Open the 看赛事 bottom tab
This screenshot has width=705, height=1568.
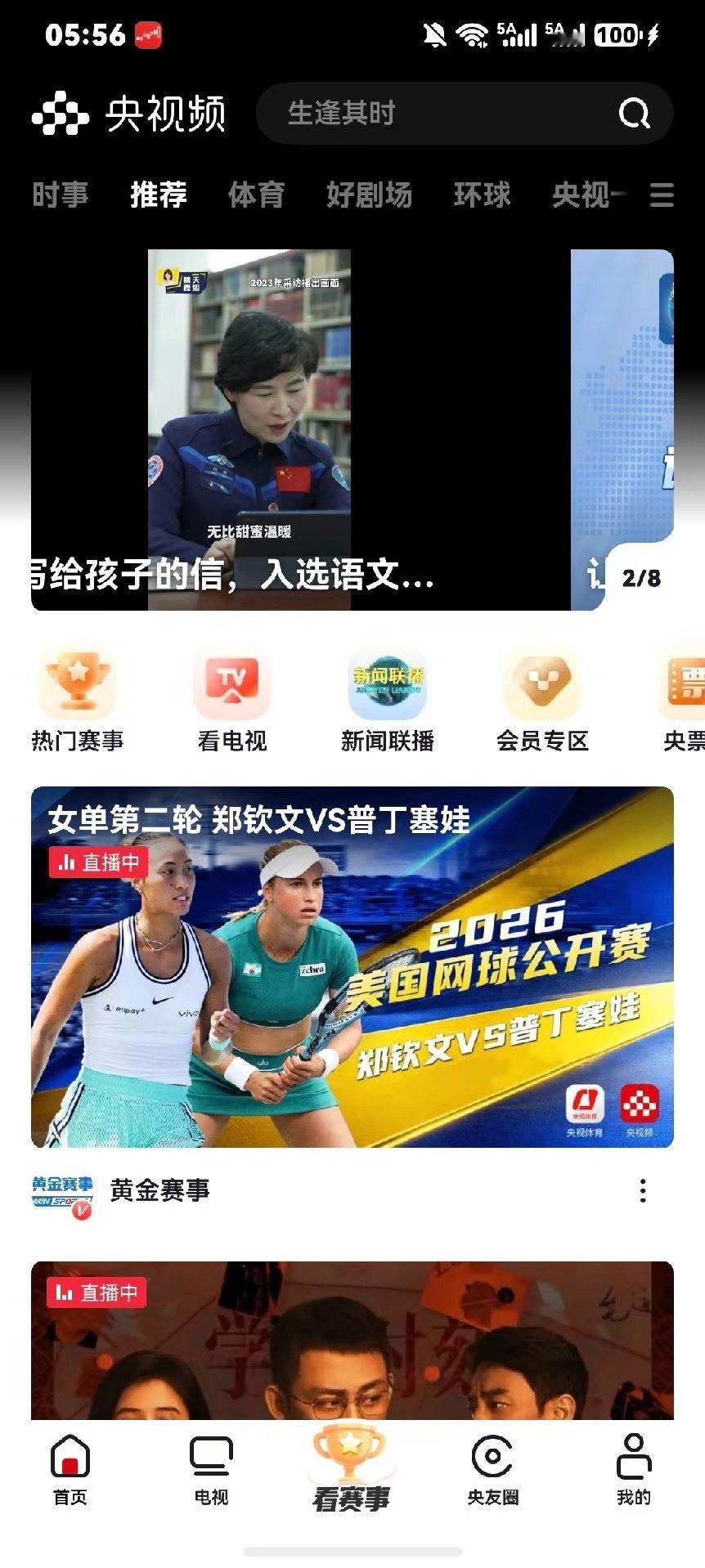352,1469
